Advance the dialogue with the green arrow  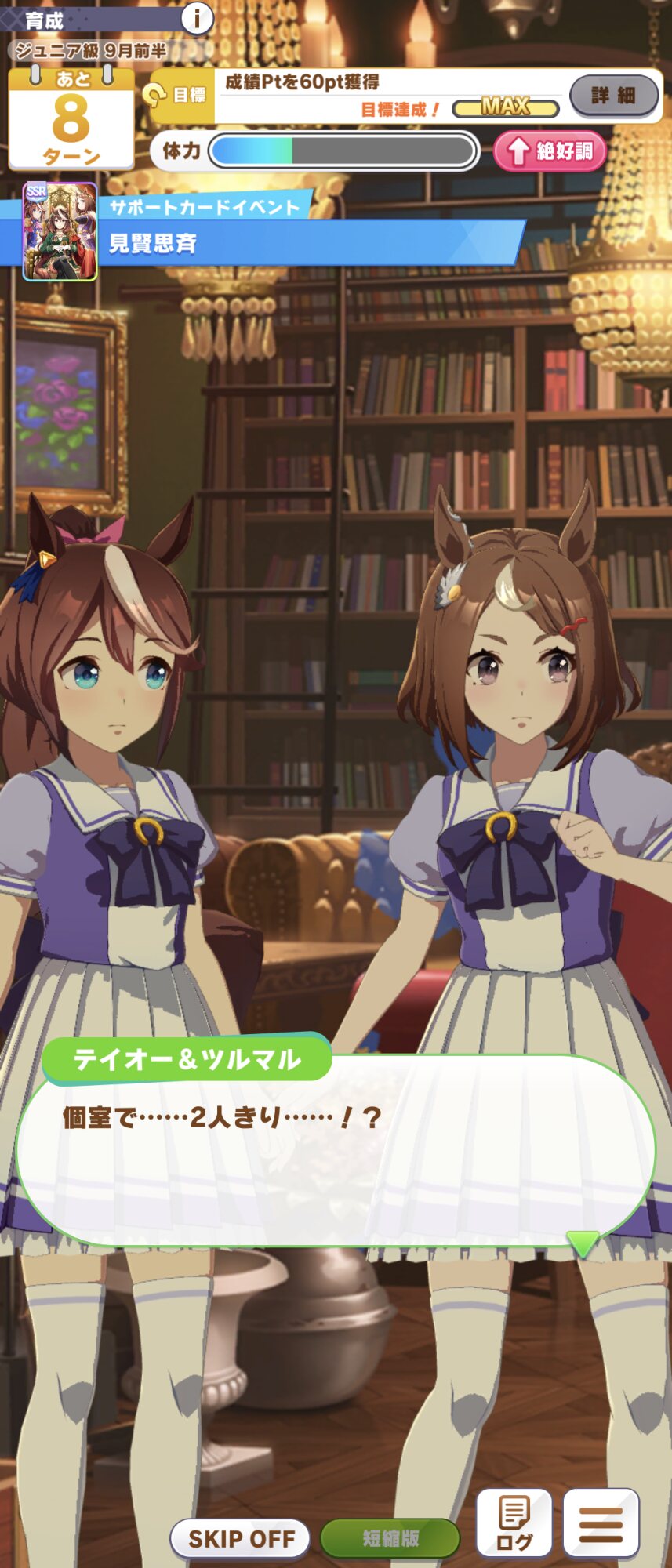(583, 1243)
